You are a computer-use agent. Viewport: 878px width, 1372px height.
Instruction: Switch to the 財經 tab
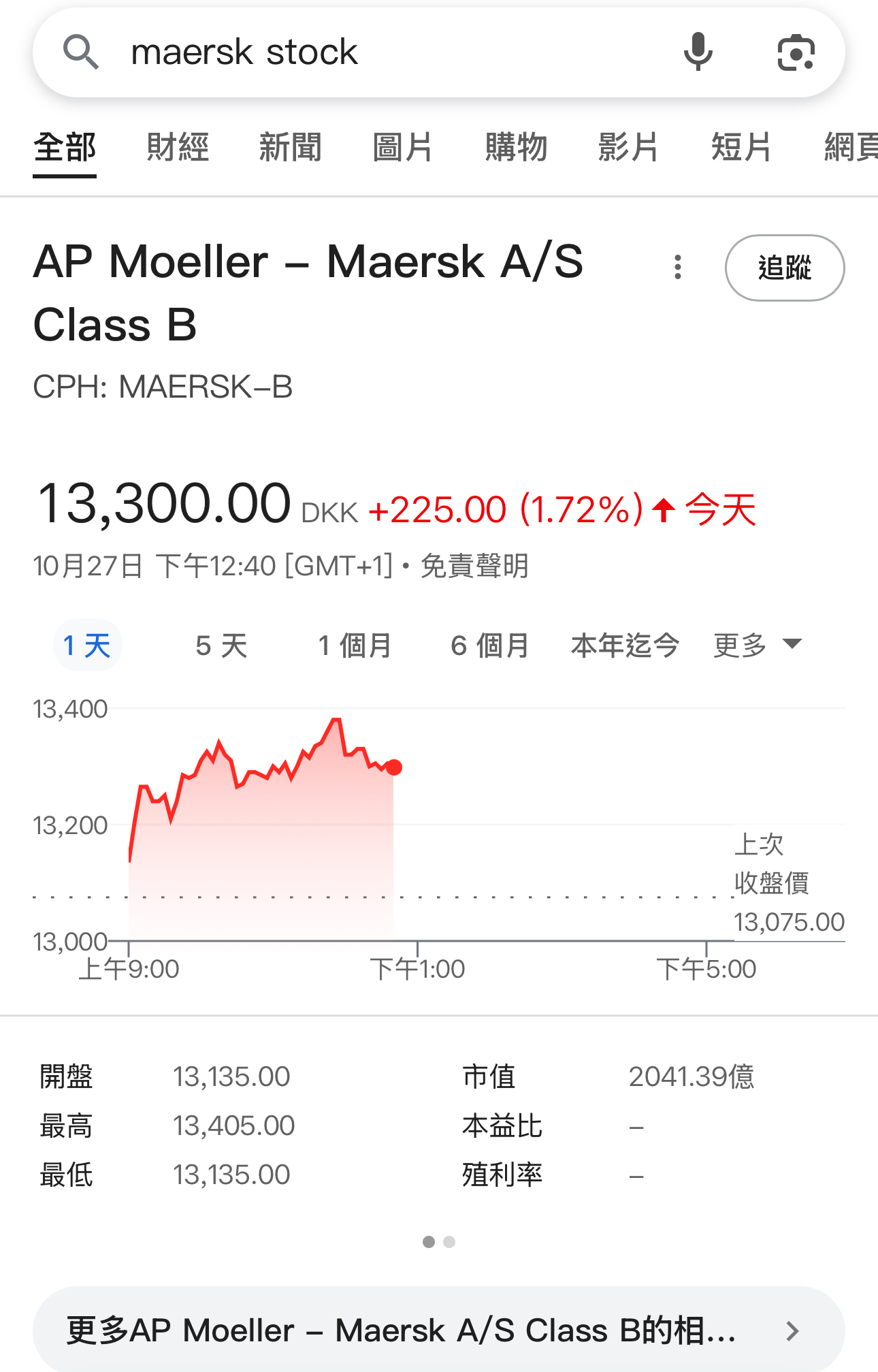tap(178, 148)
